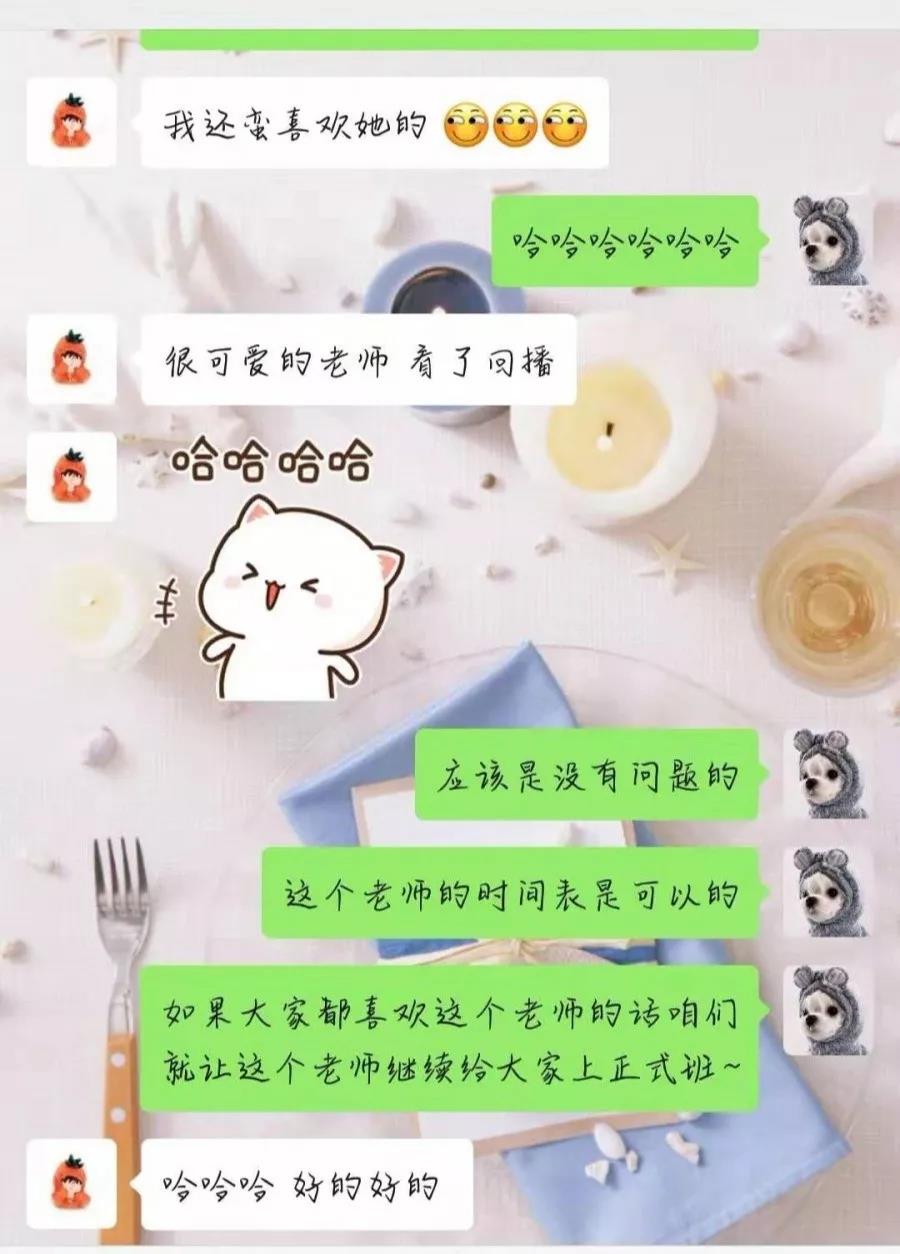Viewport: 900px width, 1254px height.
Task: Open avatar beside 哈哈哈 好的好的 message
Action: [71, 1183]
